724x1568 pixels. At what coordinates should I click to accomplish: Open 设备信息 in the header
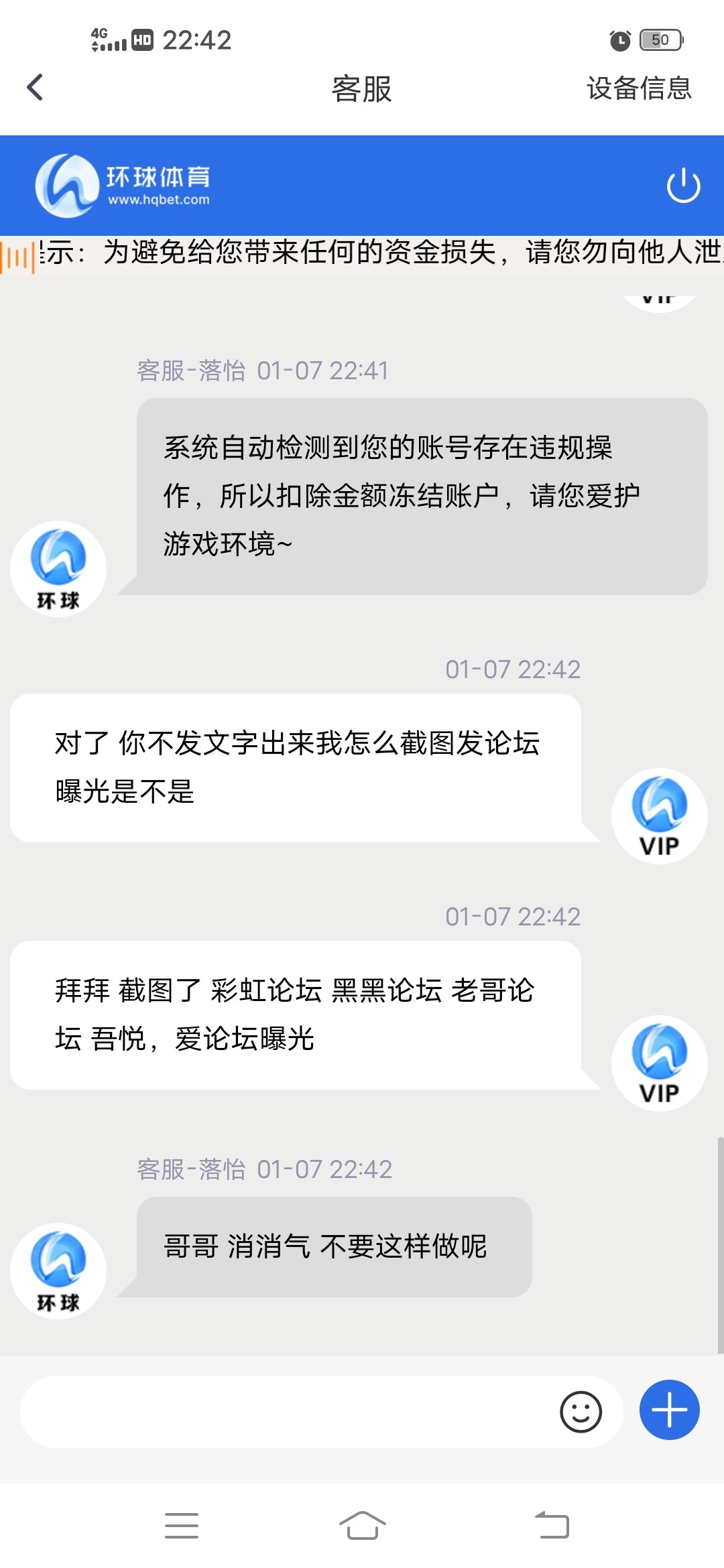click(638, 88)
